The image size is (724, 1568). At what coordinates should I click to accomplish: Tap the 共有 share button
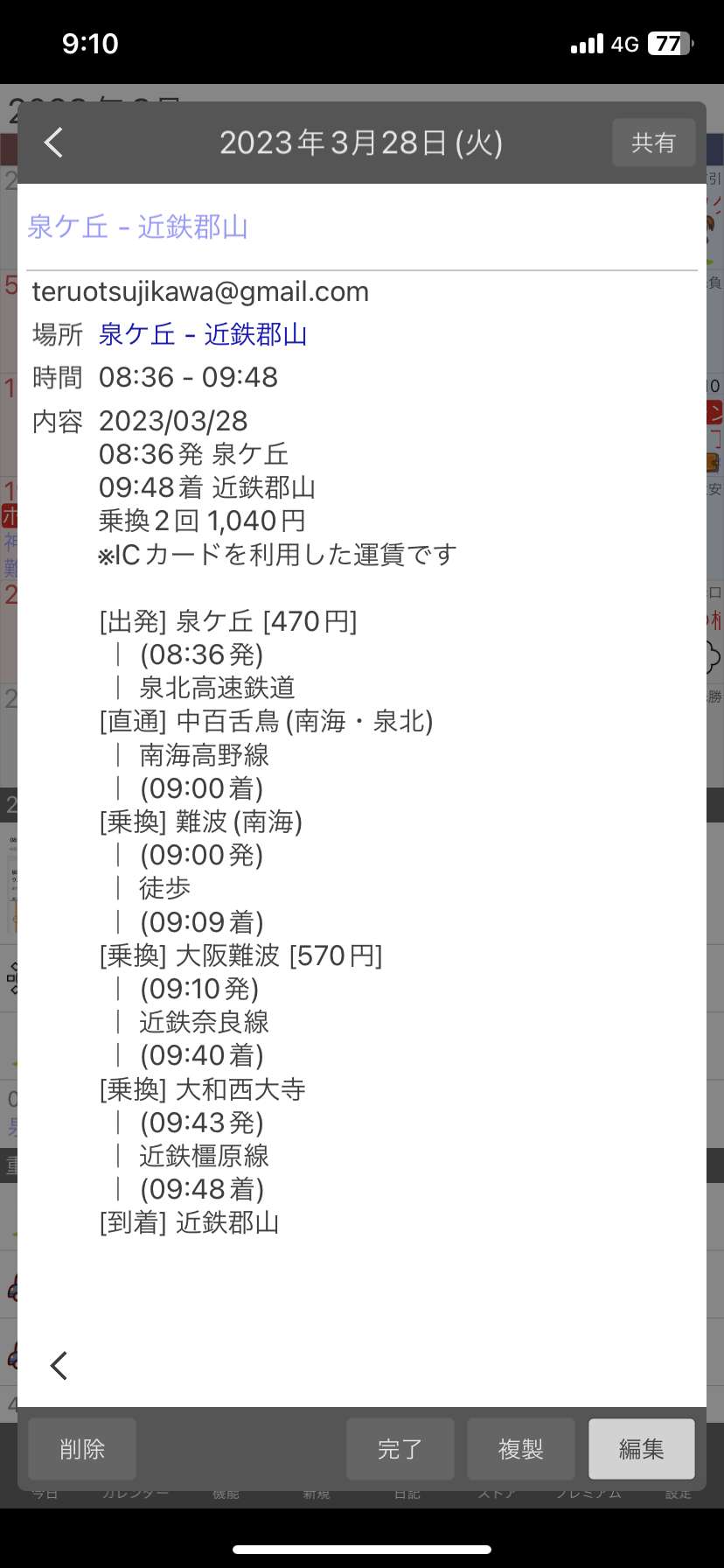point(654,143)
